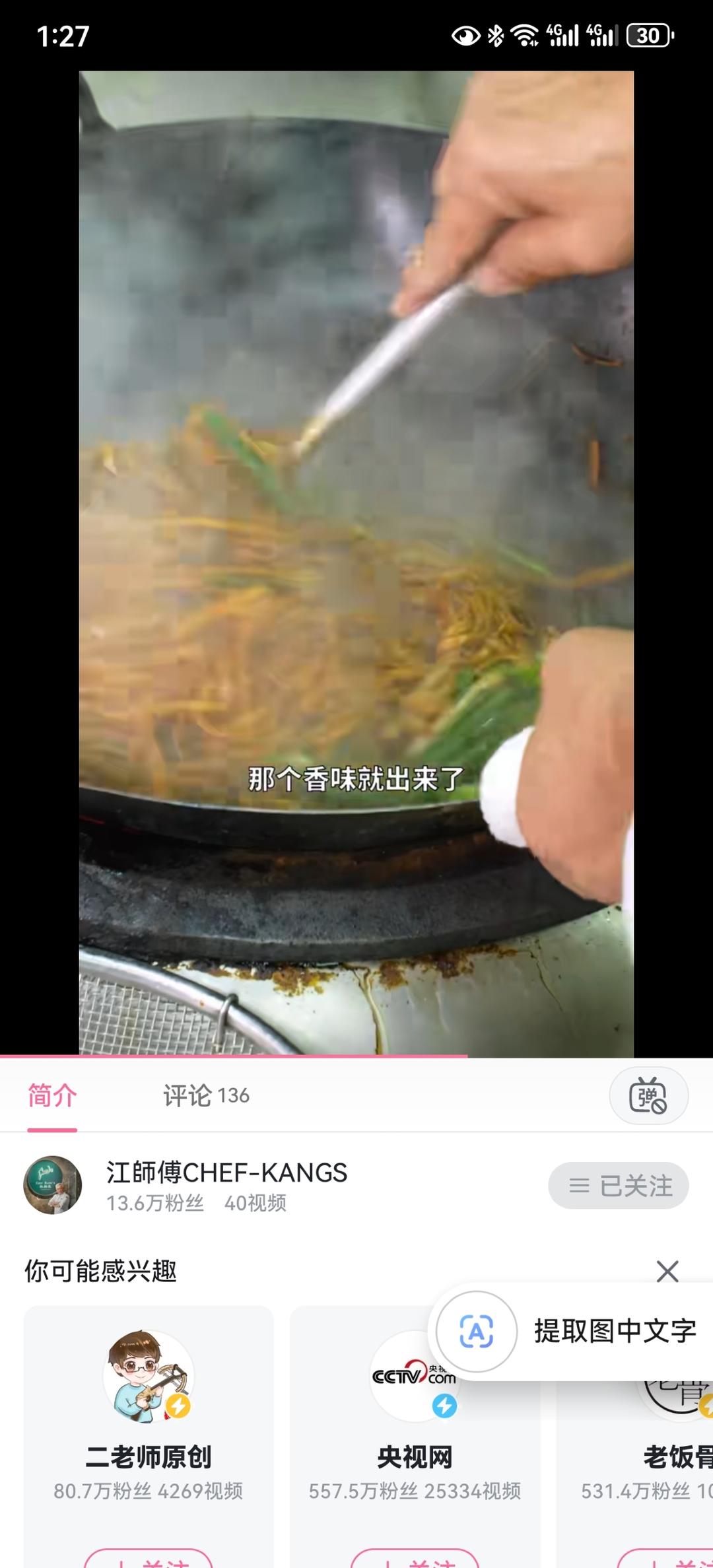Dismiss recommendations with the X button
Screen dimensions: 713x1568
click(x=669, y=1272)
